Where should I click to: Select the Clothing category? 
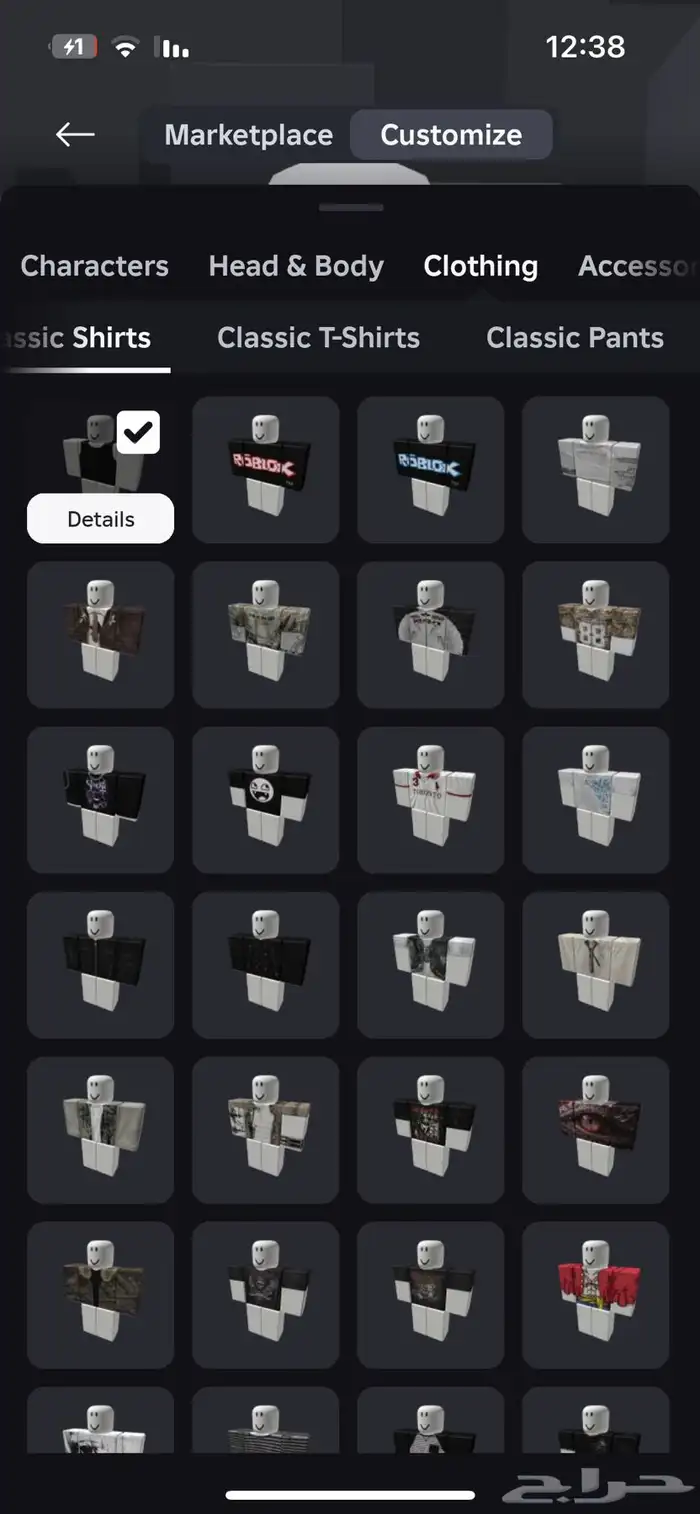click(480, 266)
